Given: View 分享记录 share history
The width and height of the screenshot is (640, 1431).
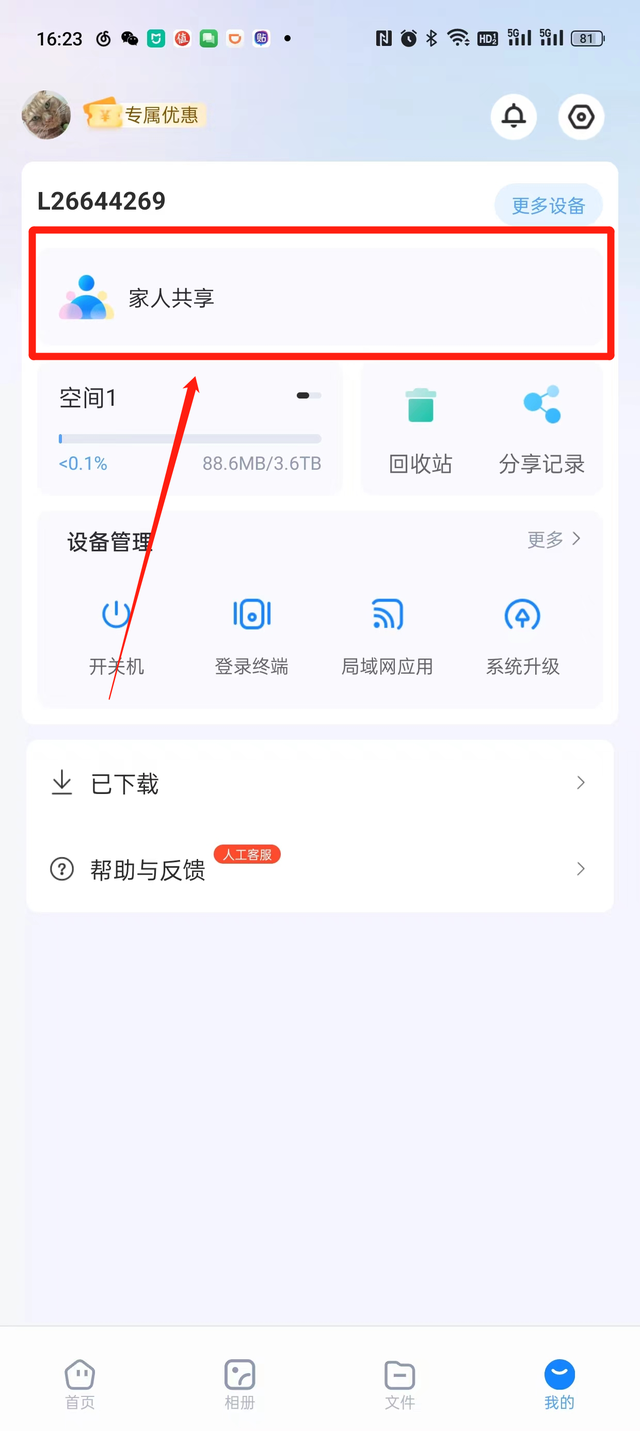Looking at the screenshot, I should coord(542,430).
